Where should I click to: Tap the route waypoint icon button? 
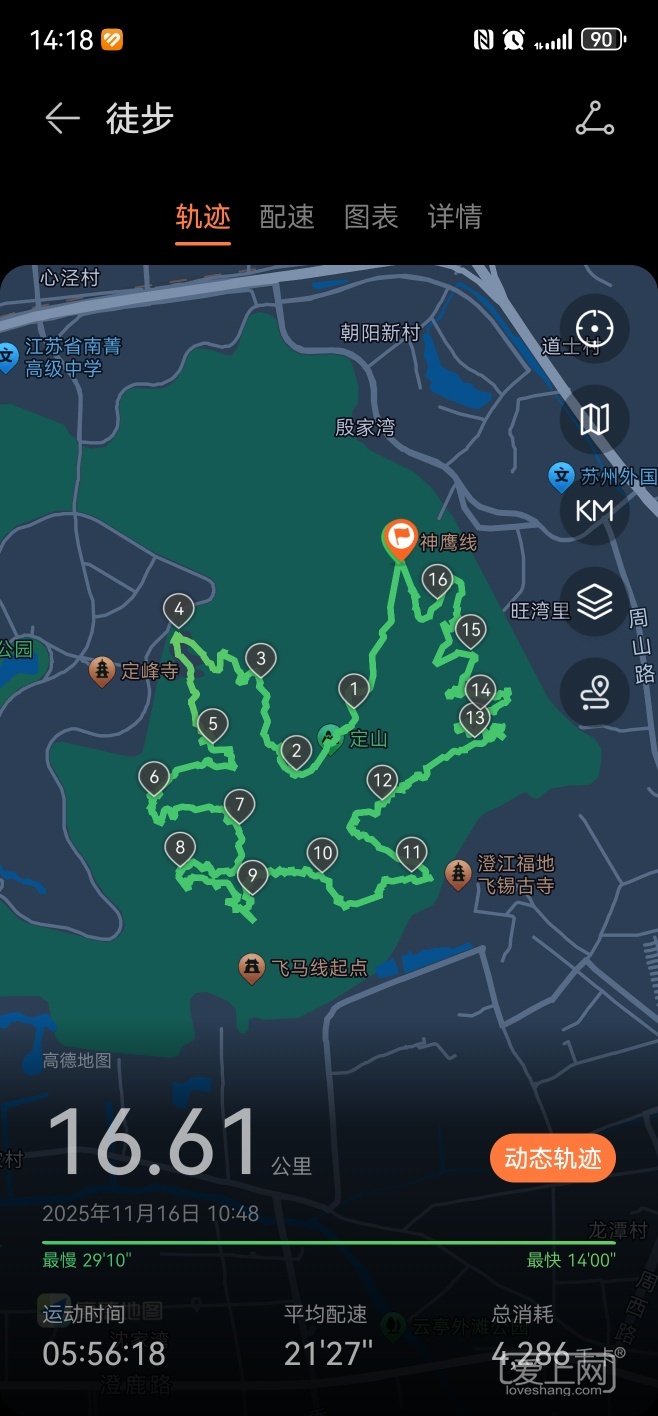click(595, 692)
